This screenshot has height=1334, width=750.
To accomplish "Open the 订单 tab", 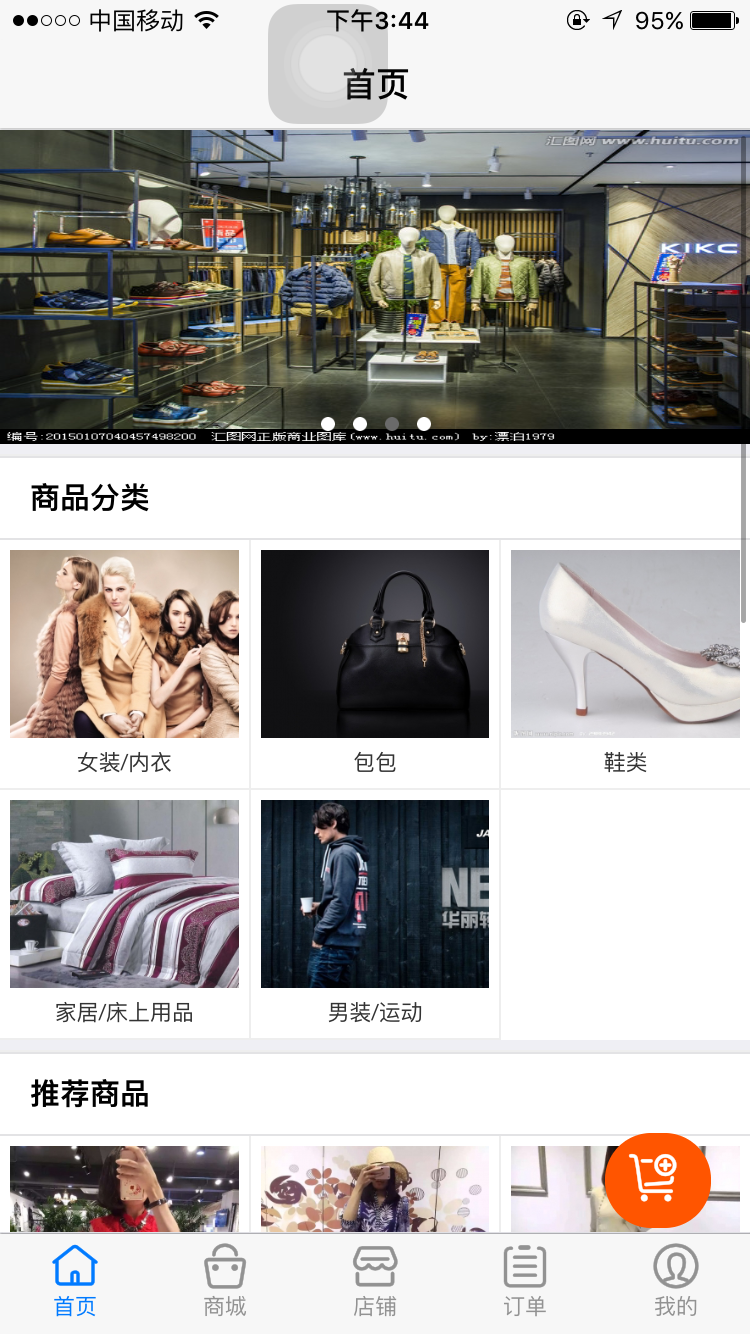I will pyautogui.click(x=525, y=1282).
